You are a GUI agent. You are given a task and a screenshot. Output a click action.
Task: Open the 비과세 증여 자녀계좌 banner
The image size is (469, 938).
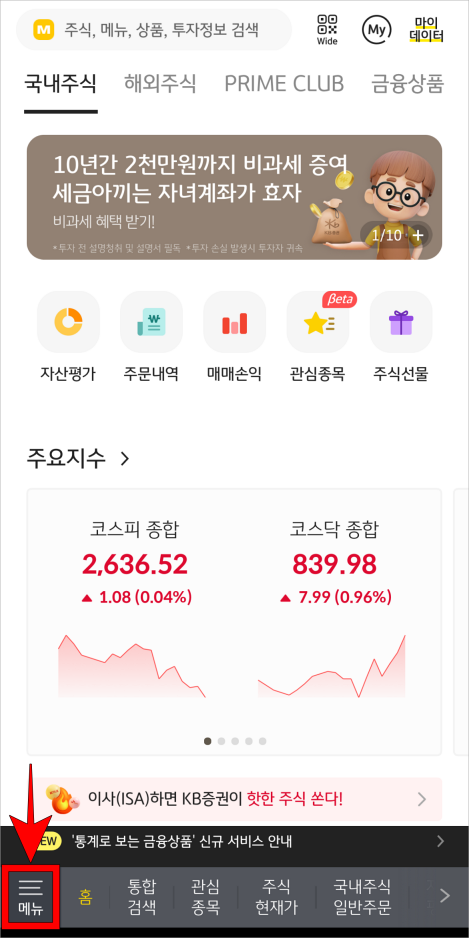click(234, 197)
